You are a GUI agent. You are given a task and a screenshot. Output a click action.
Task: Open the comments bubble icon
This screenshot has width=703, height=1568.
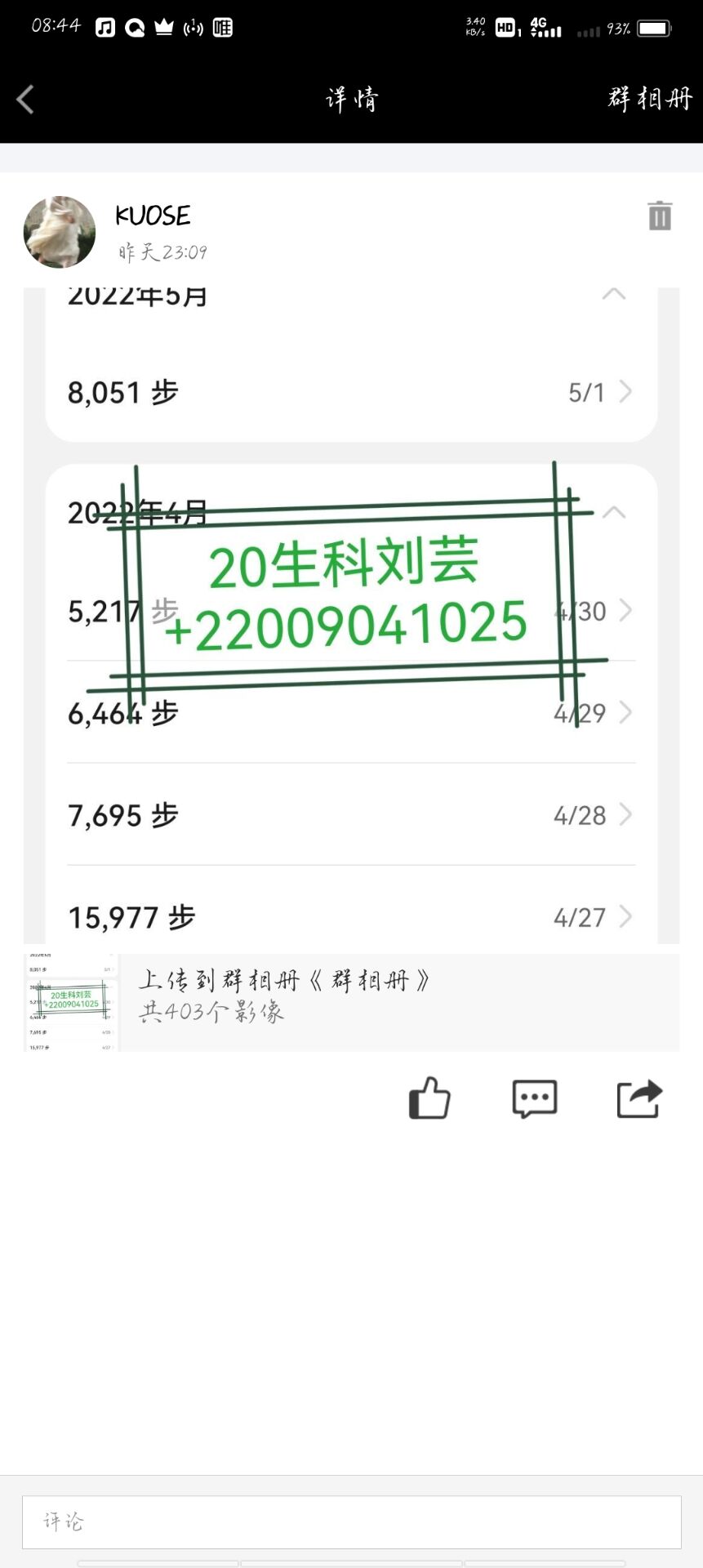[534, 1098]
